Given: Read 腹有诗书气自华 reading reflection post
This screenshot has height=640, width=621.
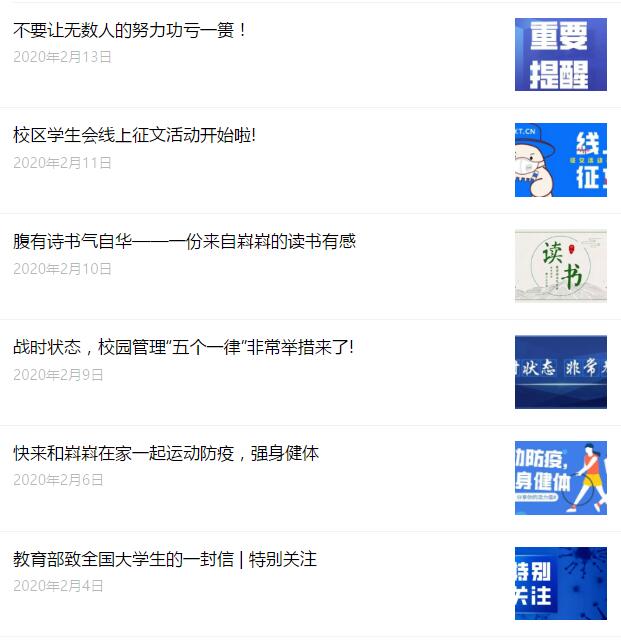Looking at the screenshot, I should [x=185, y=241].
